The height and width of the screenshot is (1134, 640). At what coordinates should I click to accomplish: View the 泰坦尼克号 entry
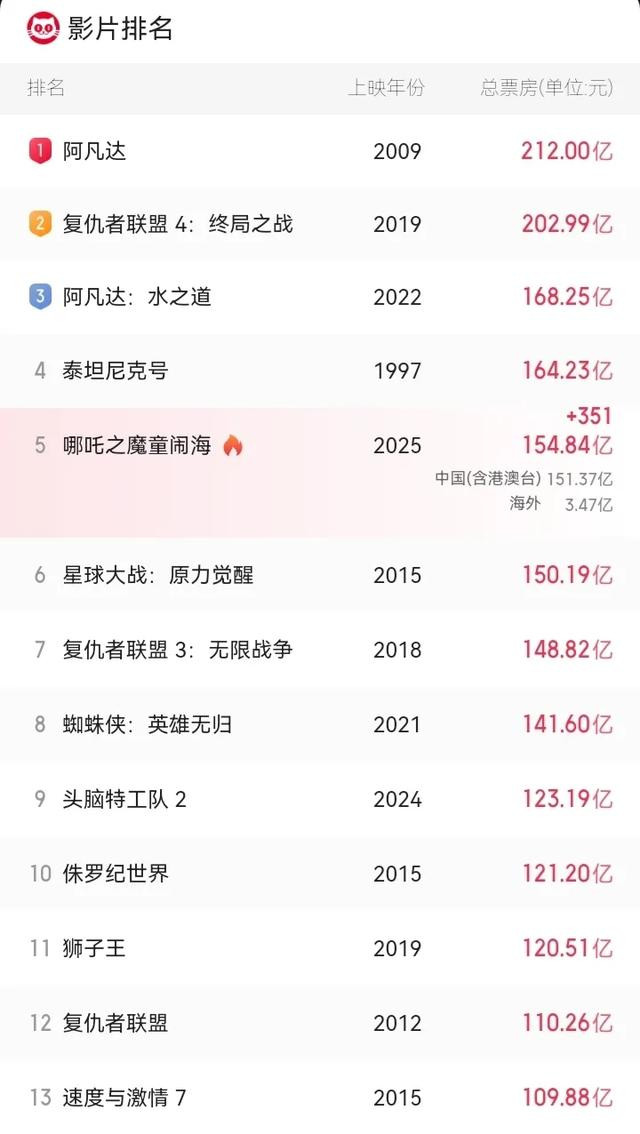(320, 370)
